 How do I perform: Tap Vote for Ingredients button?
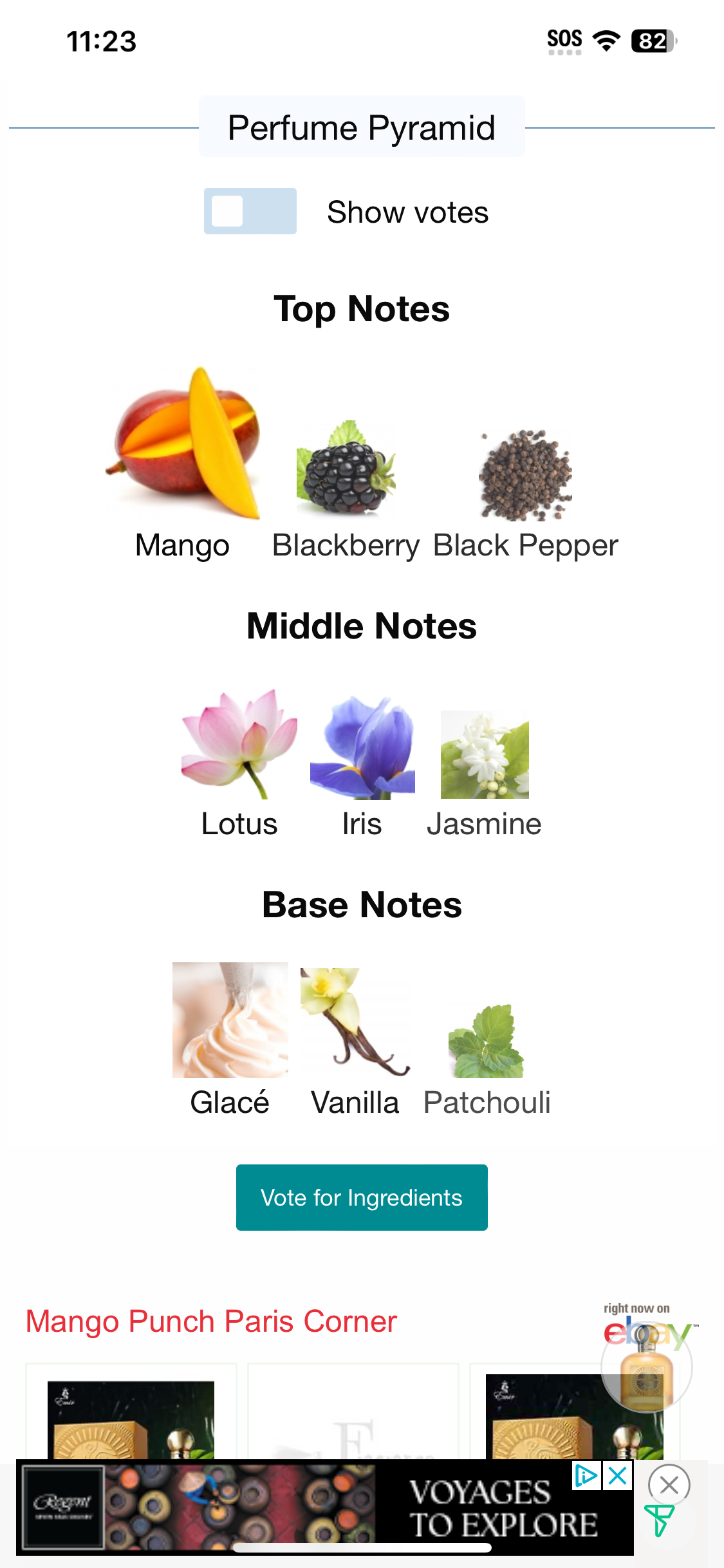click(x=362, y=1197)
